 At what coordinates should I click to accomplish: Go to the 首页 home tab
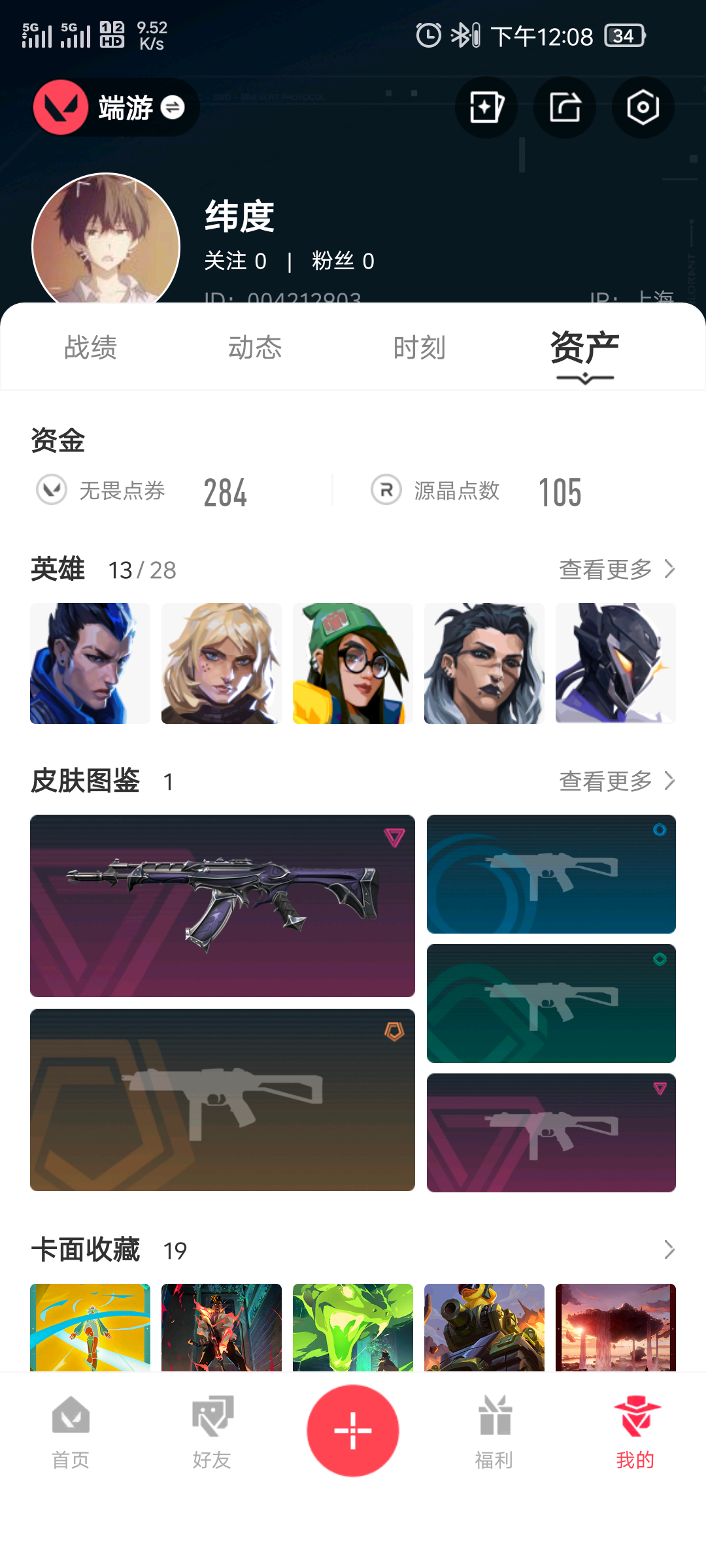[x=71, y=1432]
